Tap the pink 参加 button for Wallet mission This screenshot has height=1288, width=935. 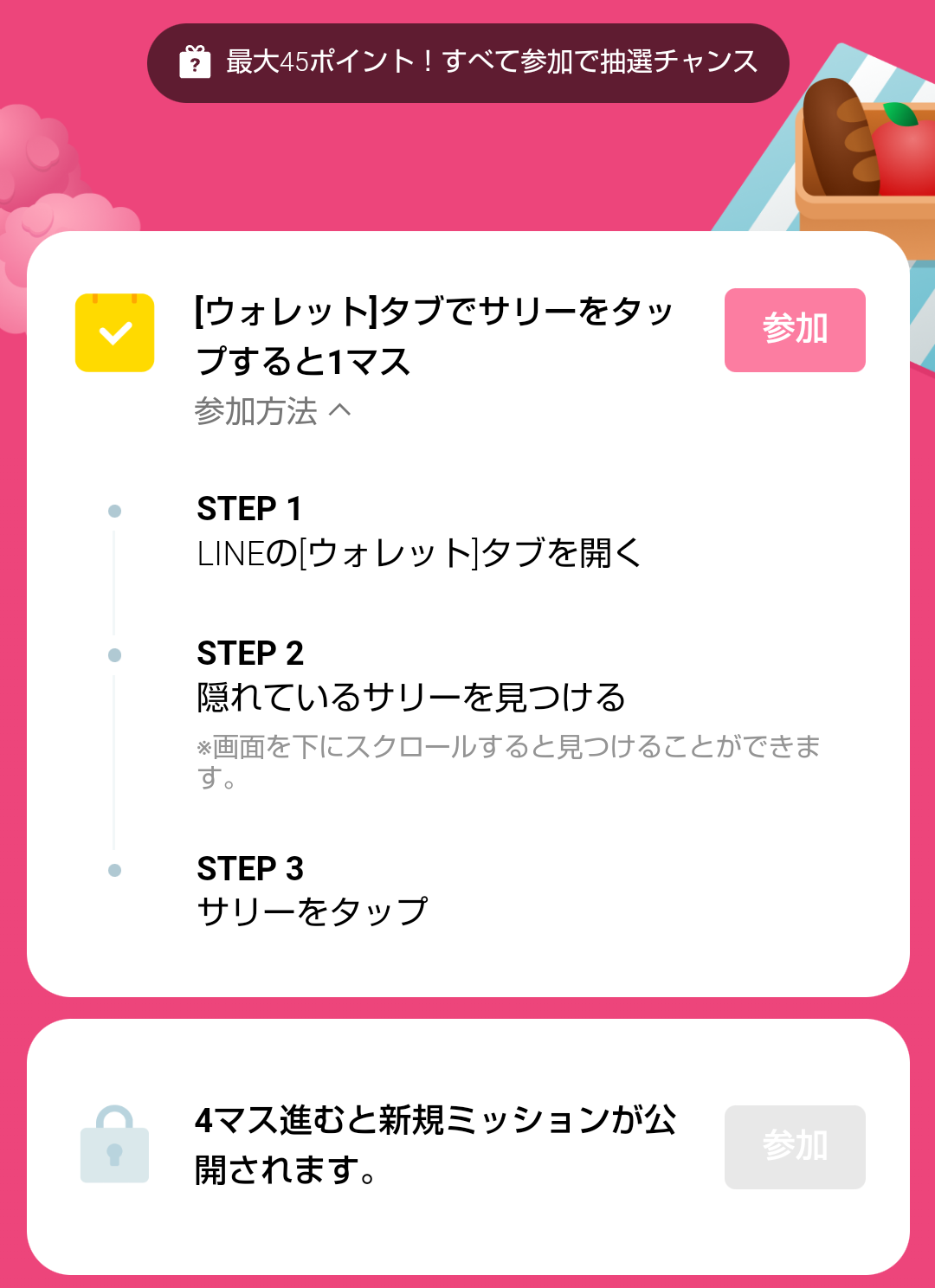pos(794,330)
